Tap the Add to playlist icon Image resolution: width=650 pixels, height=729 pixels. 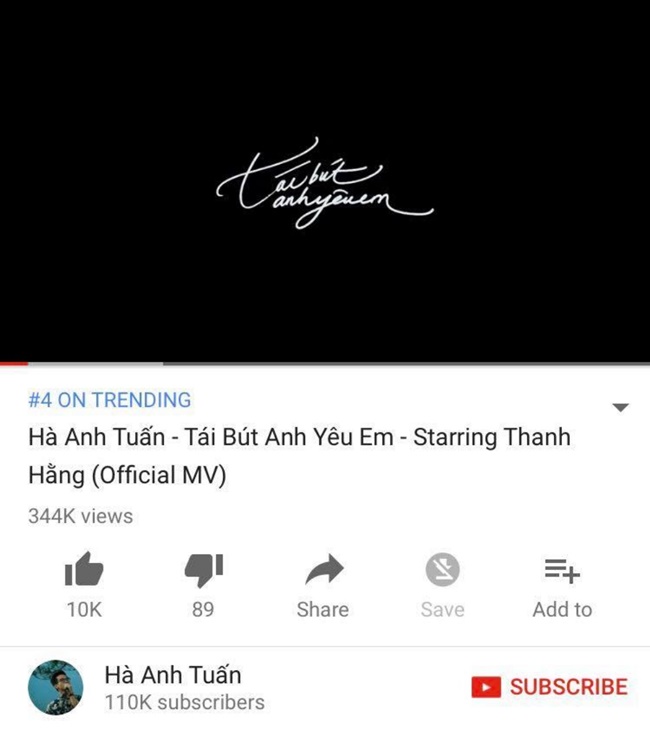point(562,571)
